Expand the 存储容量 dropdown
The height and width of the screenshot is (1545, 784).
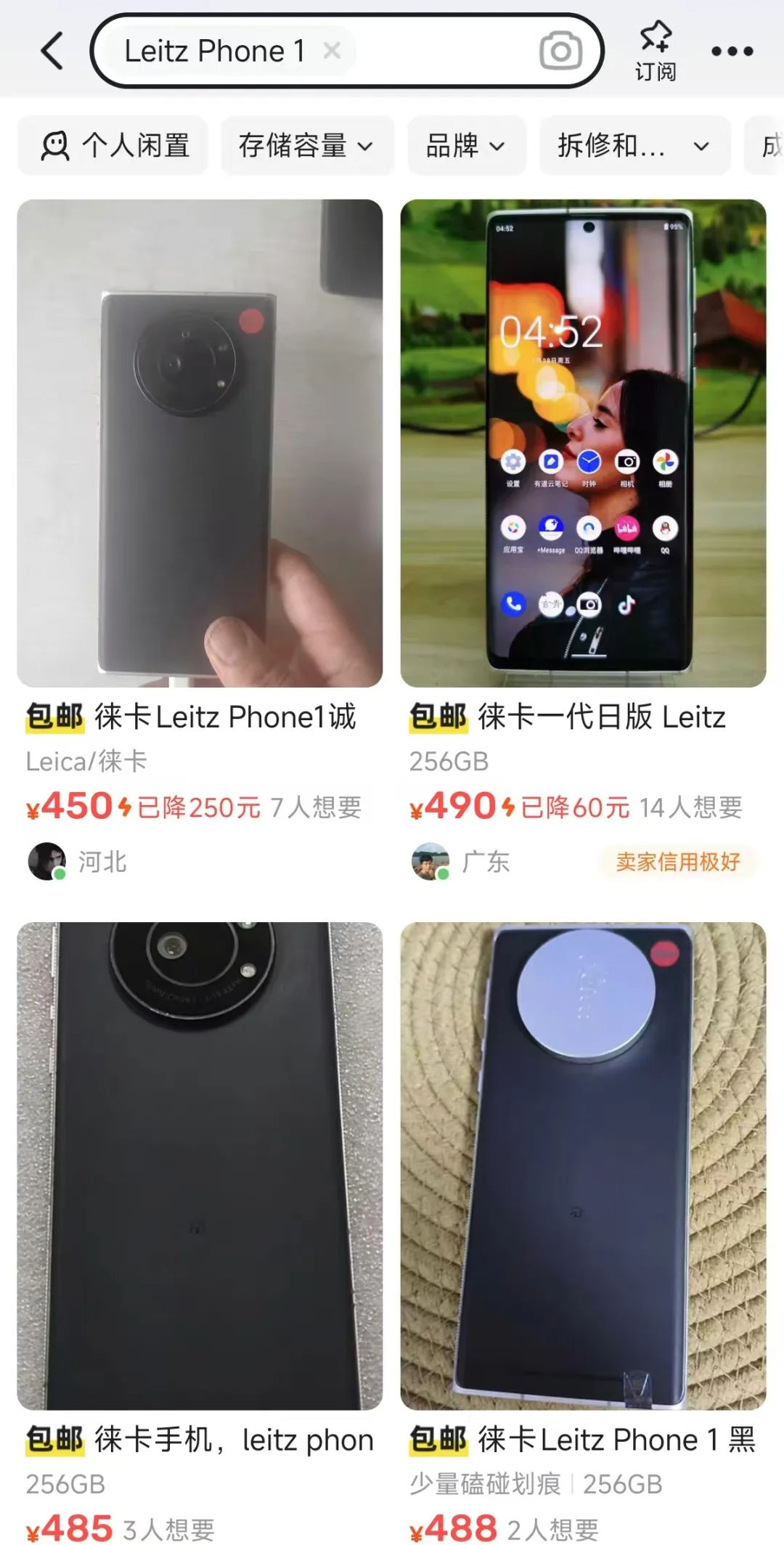point(306,145)
